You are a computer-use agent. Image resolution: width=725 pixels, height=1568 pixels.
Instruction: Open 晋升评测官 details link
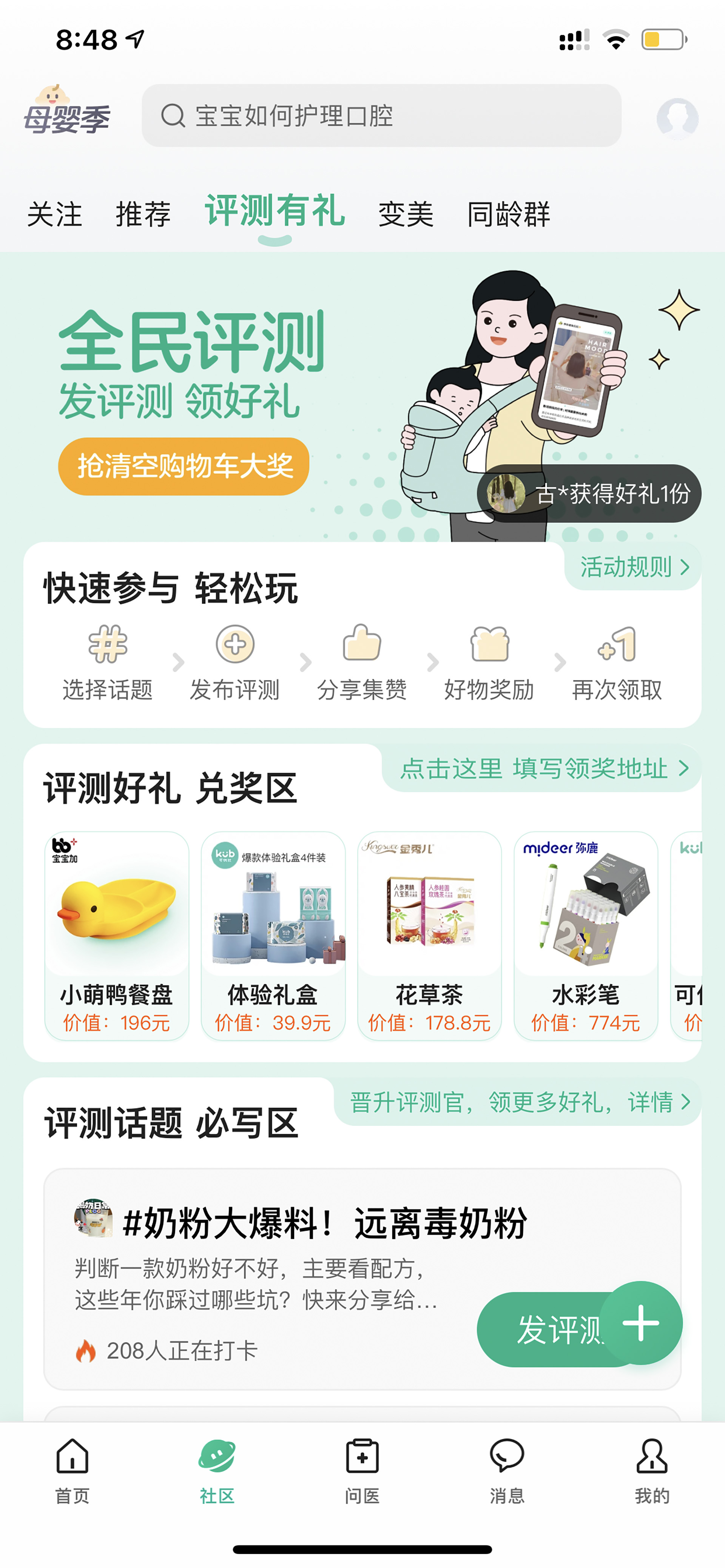[x=518, y=1102]
